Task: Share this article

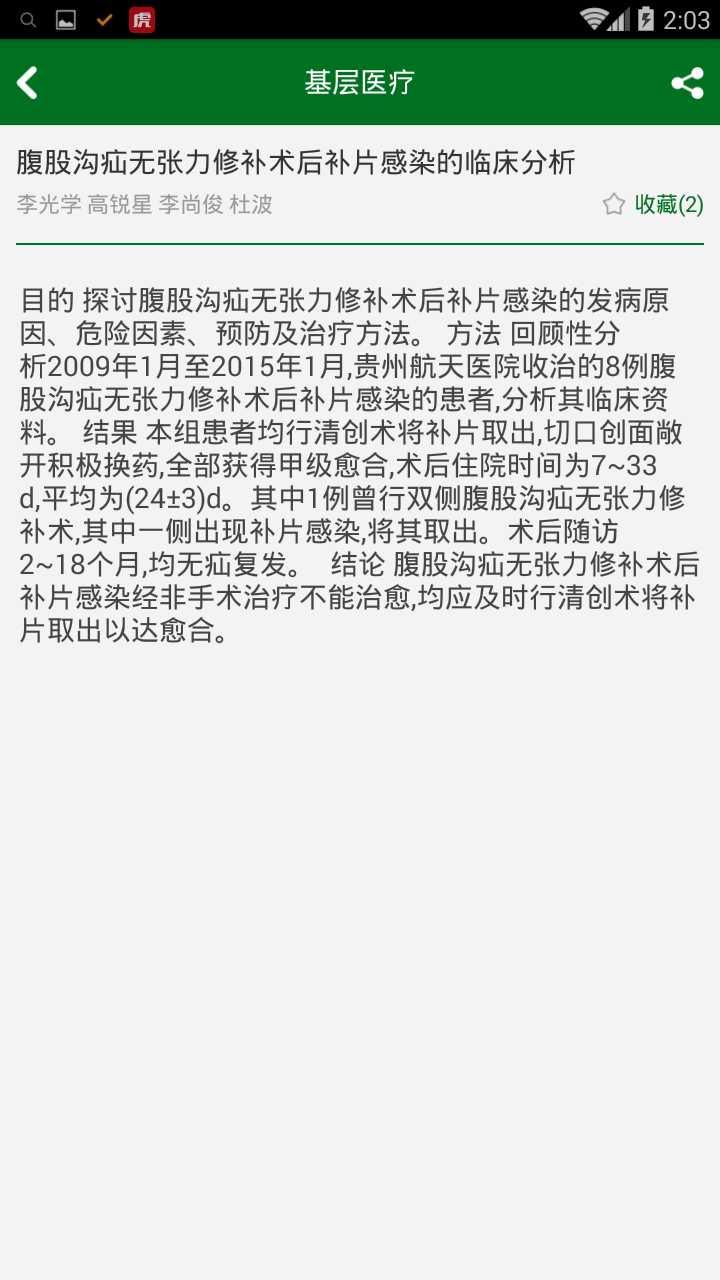Action: pyautogui.click(x=687, y=83)
